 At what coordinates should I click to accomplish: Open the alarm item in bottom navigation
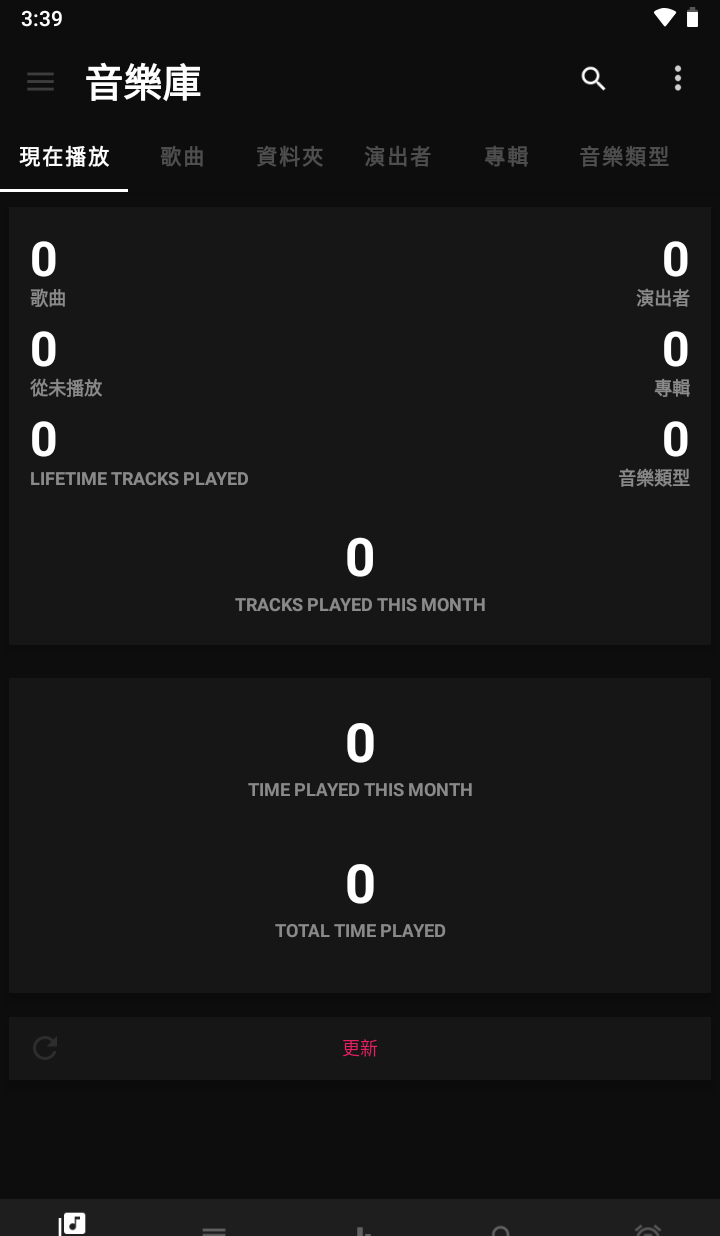648,1226
